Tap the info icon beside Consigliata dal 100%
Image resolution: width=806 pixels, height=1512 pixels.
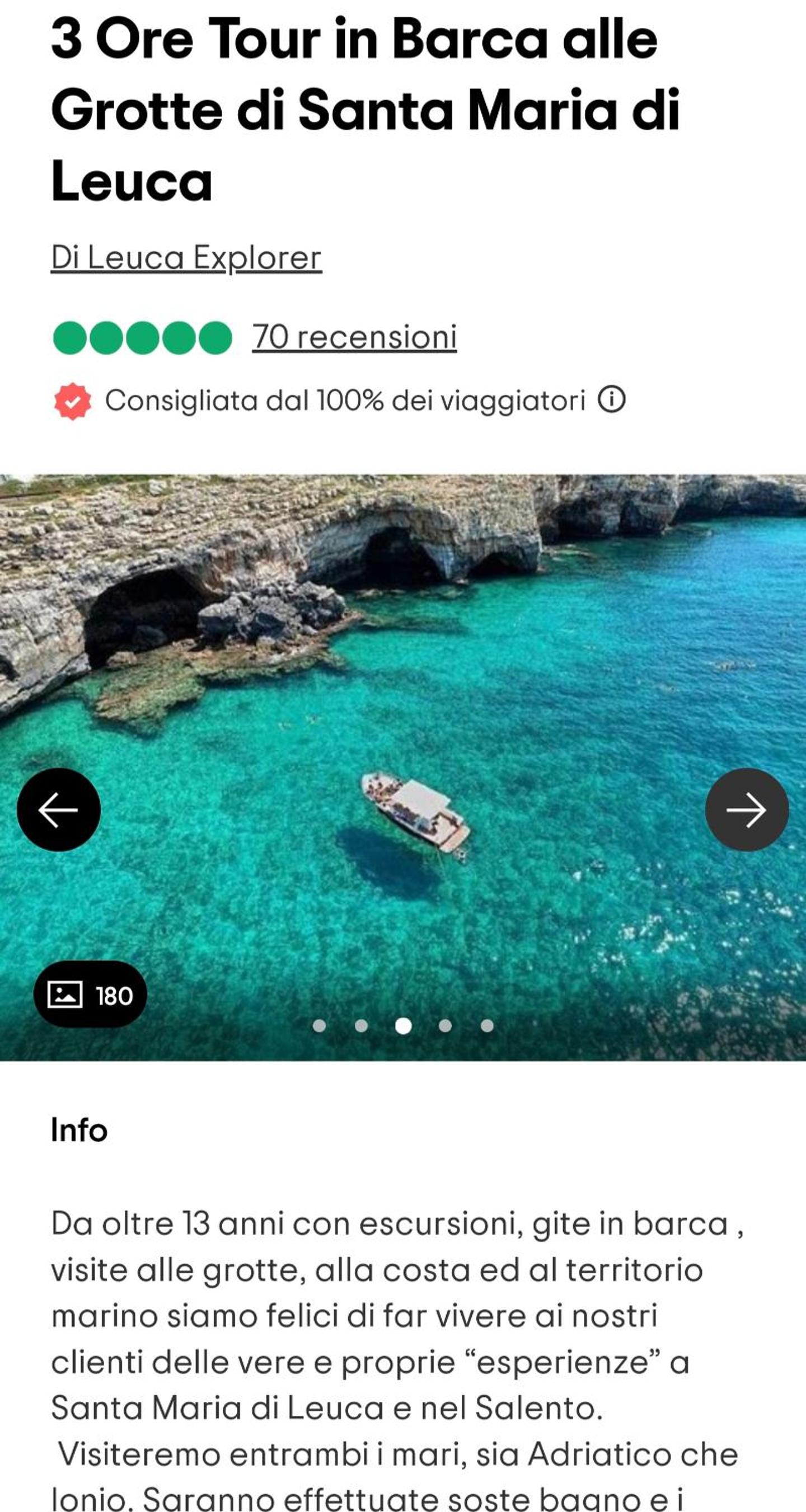point(612,401)
